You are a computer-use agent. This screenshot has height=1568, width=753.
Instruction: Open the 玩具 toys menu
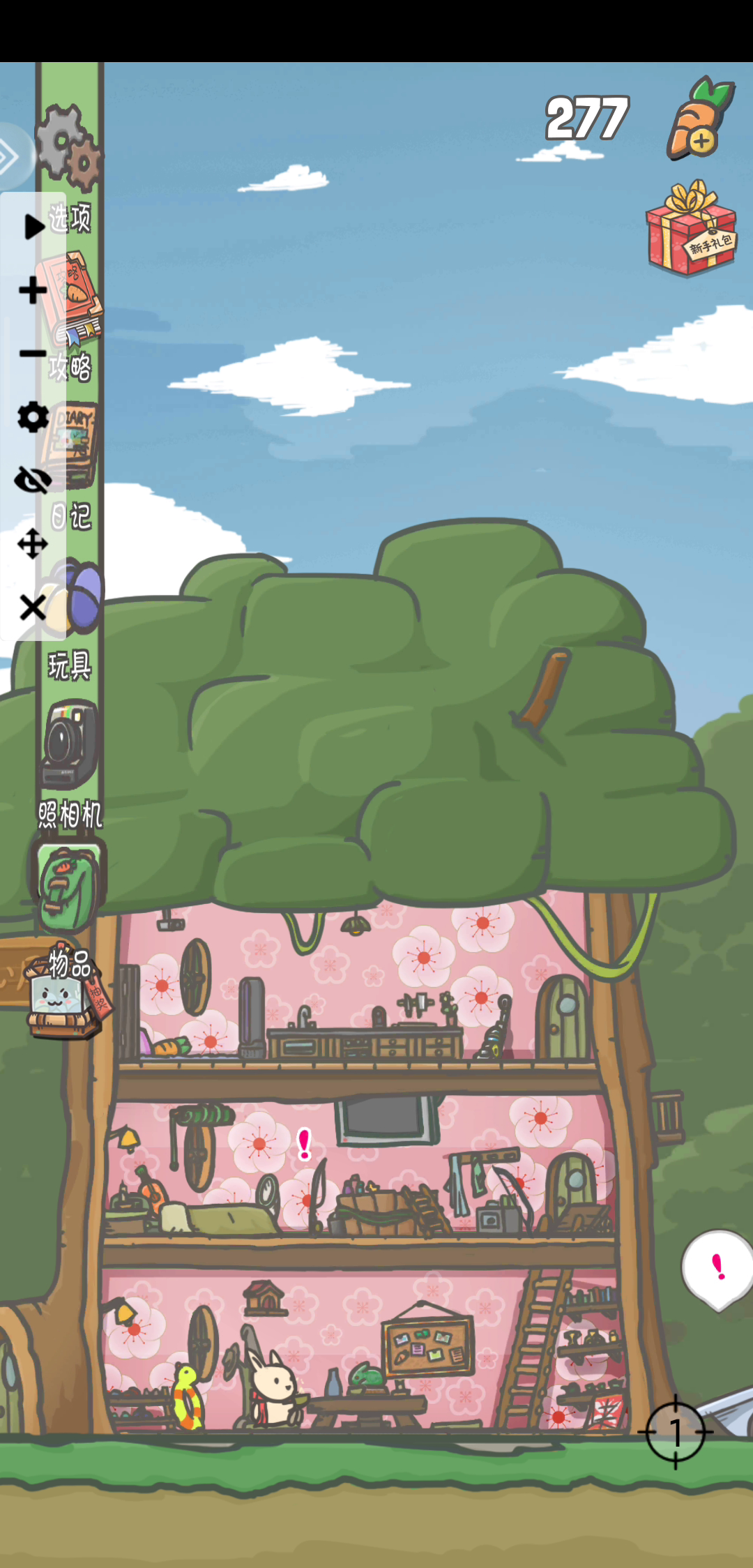[x=73, y=596]
